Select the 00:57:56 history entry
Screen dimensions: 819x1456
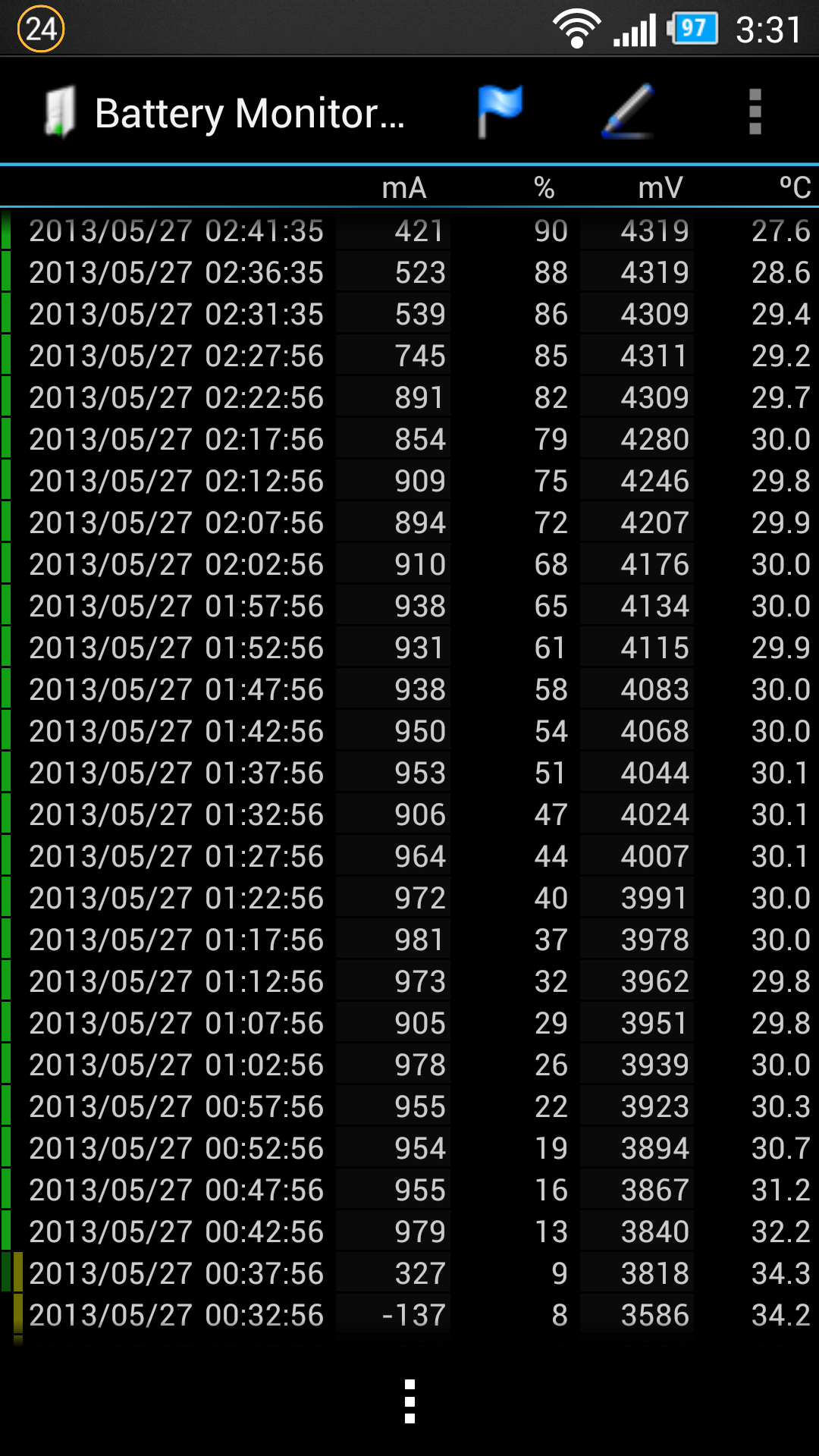coord(409,1106)
